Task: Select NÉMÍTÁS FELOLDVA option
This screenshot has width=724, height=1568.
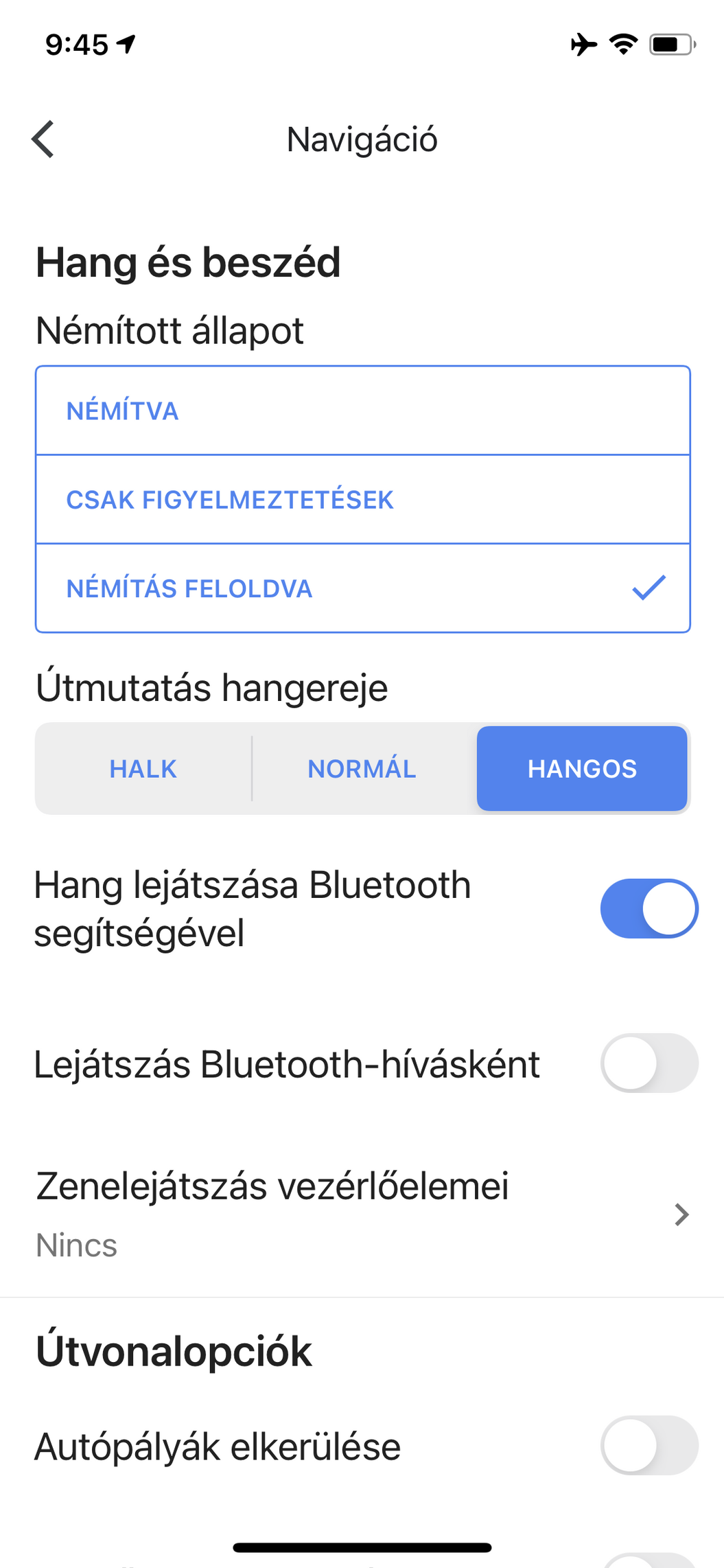Action: (362, 588)
